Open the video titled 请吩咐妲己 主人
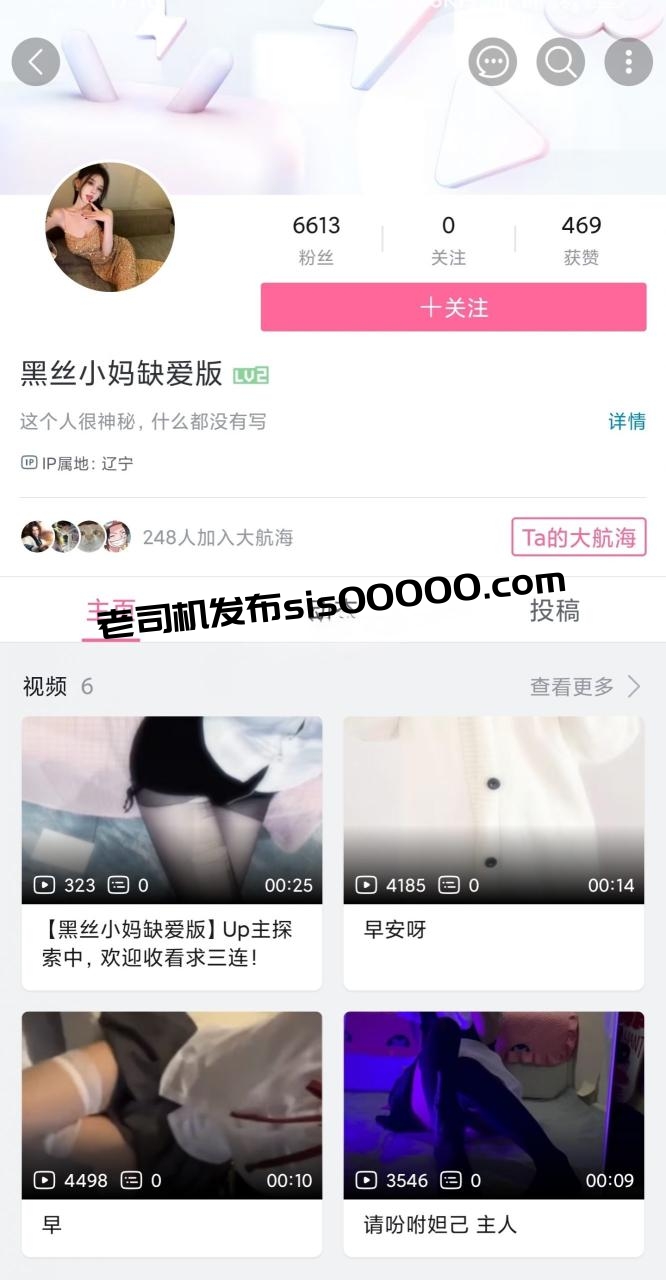Screen dimensions: 666x1280 pos(493,1105)
